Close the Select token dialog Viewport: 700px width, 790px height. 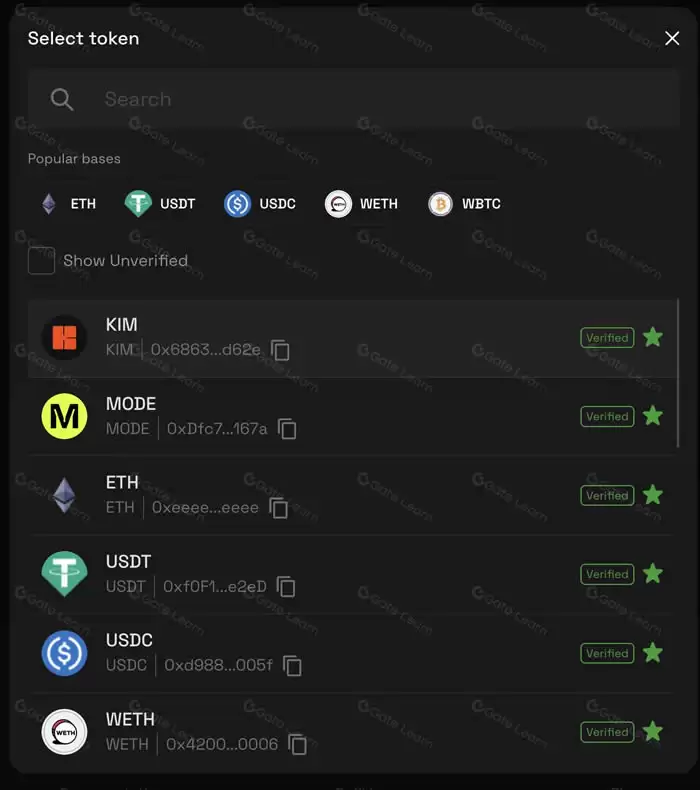click(672, 39)
